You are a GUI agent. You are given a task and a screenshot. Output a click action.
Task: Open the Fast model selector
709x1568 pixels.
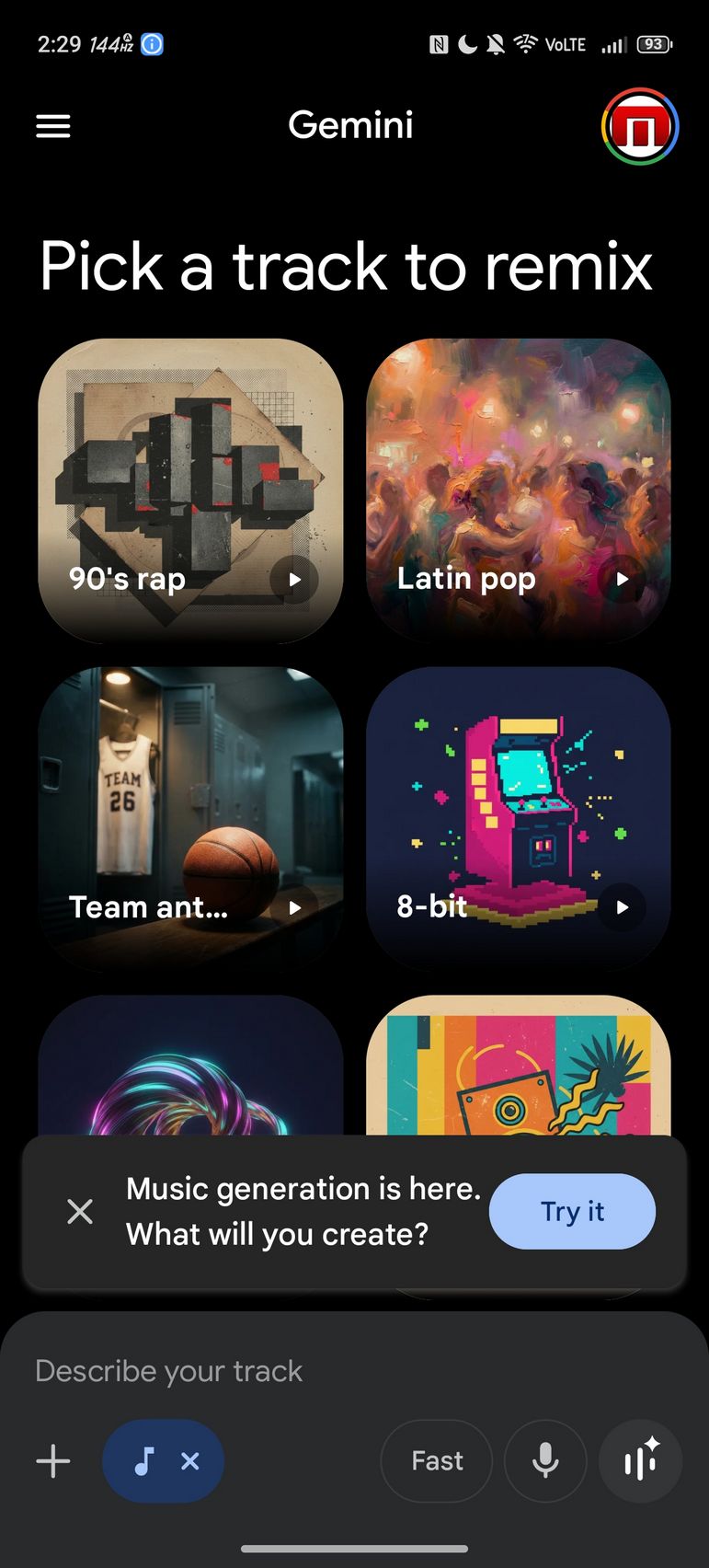pos(437,1461)
